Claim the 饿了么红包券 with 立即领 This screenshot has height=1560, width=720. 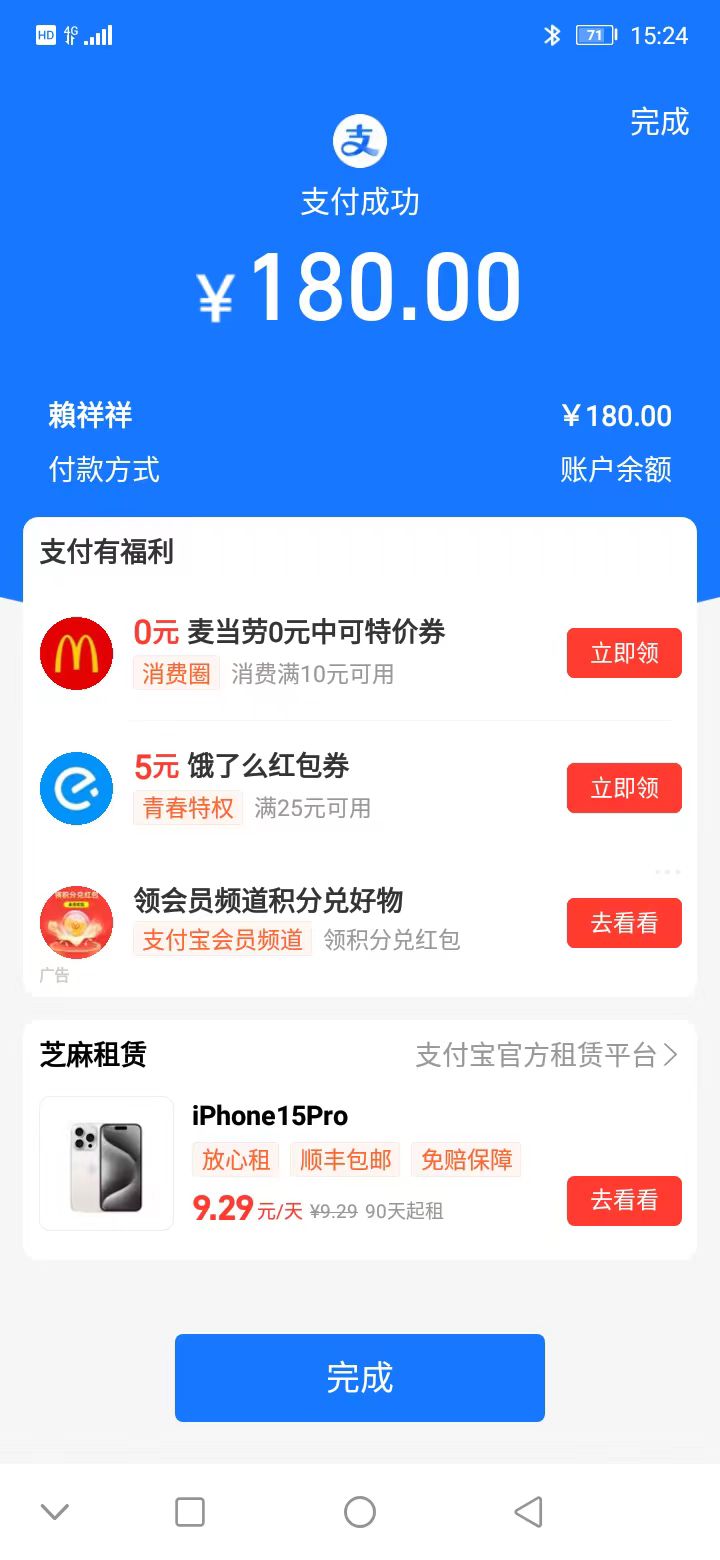pos(624,788)
